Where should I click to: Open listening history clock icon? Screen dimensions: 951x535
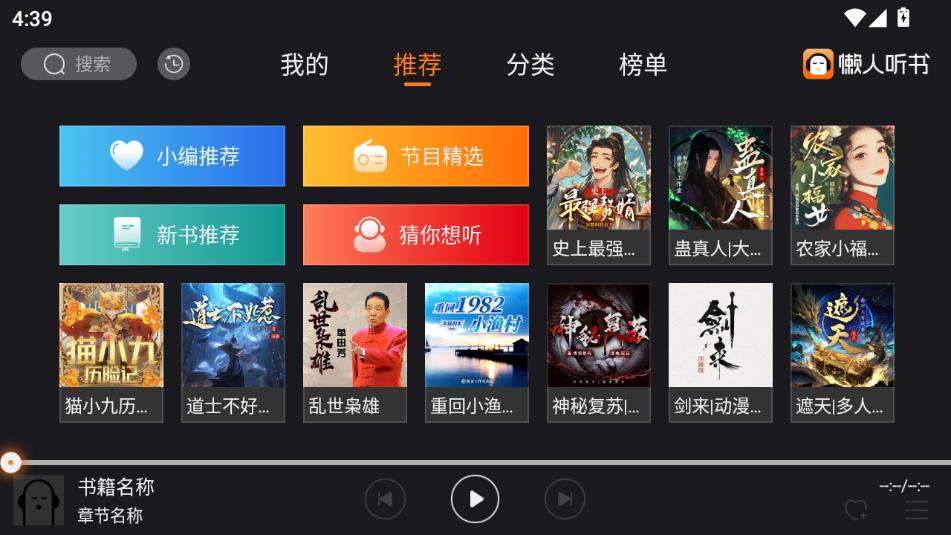click(x=174, y=64)
